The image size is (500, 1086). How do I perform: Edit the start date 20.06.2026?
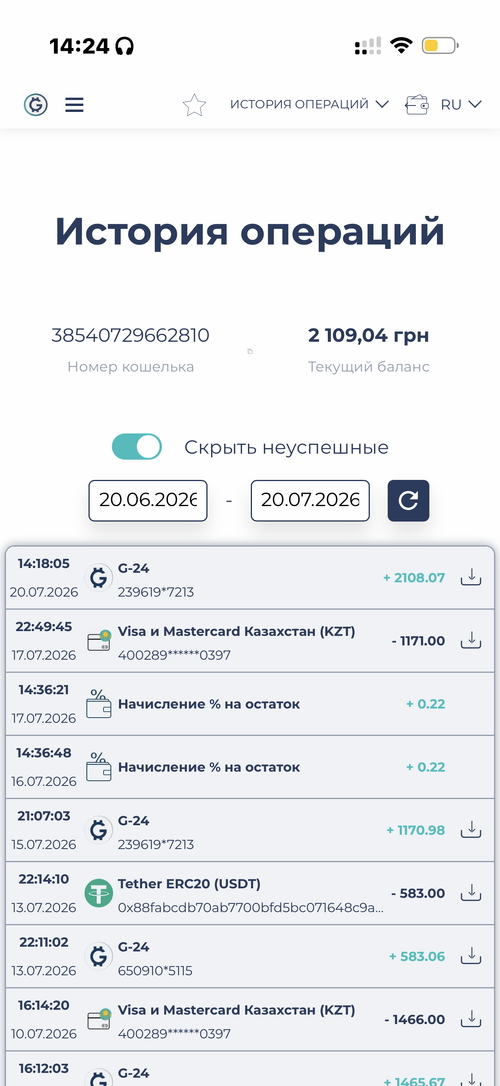click(148, 500)
